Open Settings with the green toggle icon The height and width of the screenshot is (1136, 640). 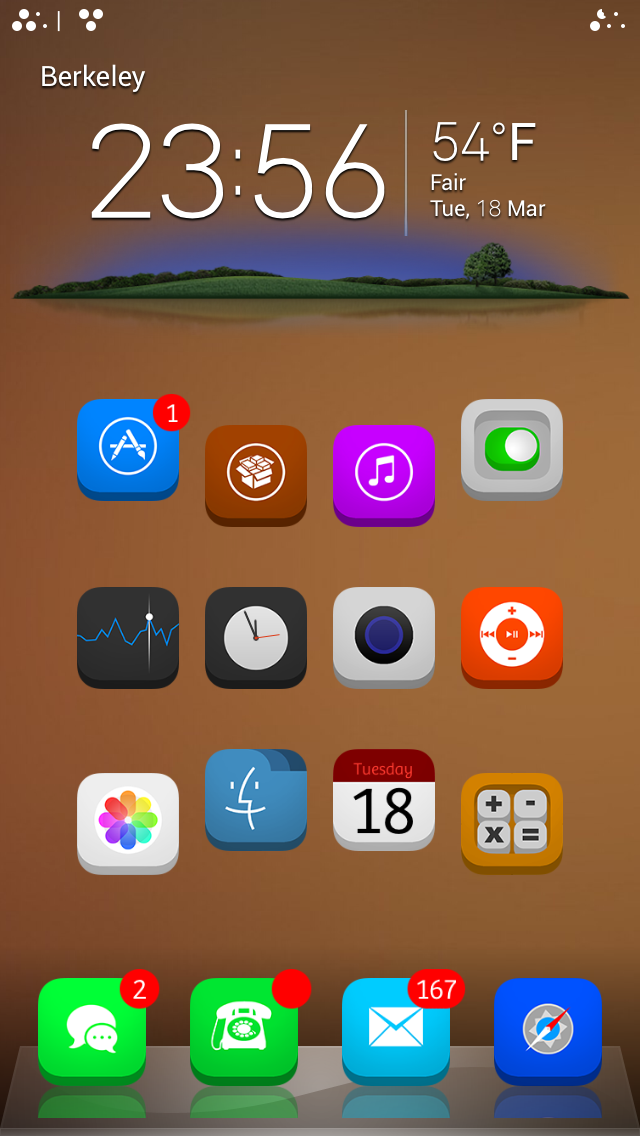click(x=512, y=449)
